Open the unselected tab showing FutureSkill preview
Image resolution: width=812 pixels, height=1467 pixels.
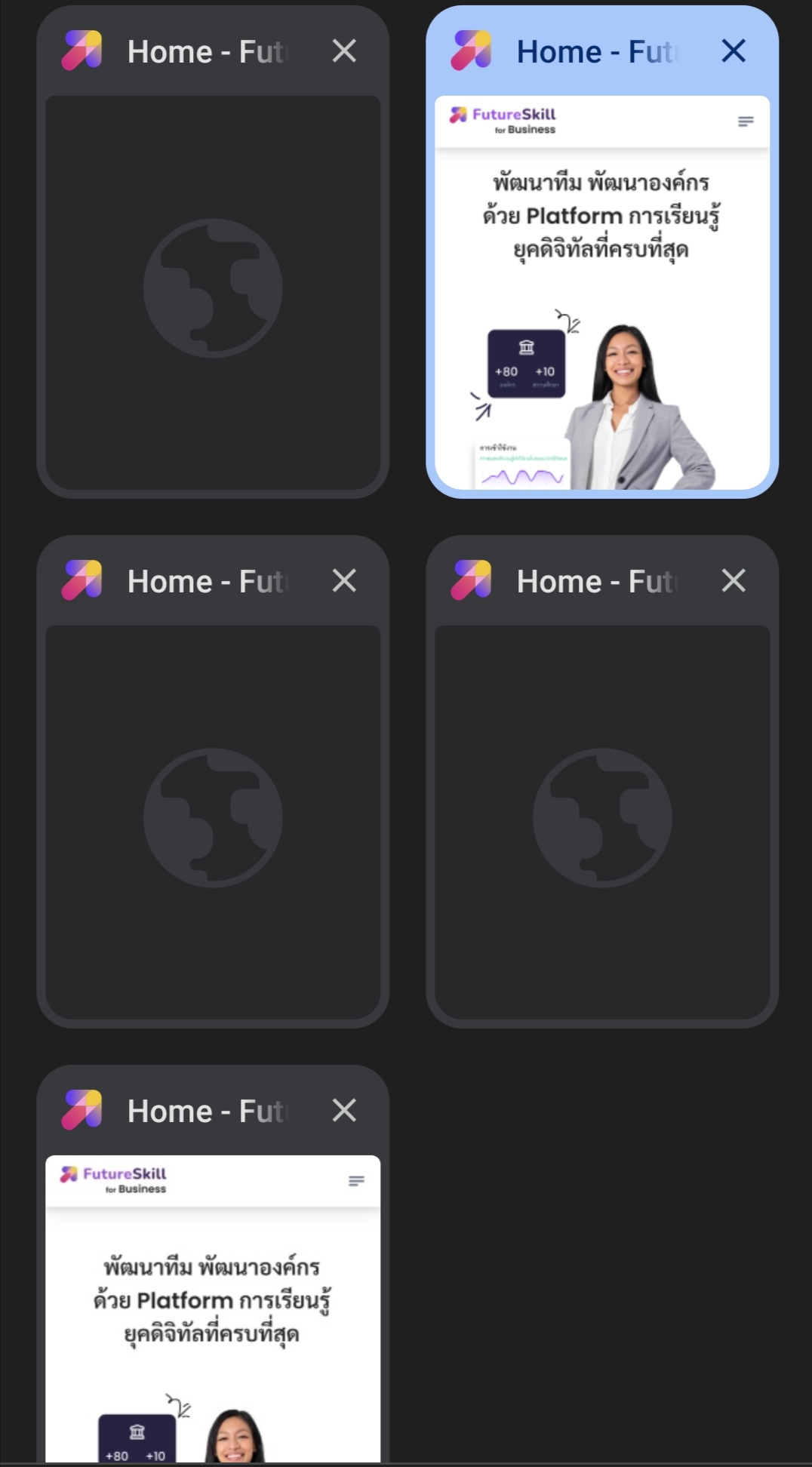(213, 1308)
